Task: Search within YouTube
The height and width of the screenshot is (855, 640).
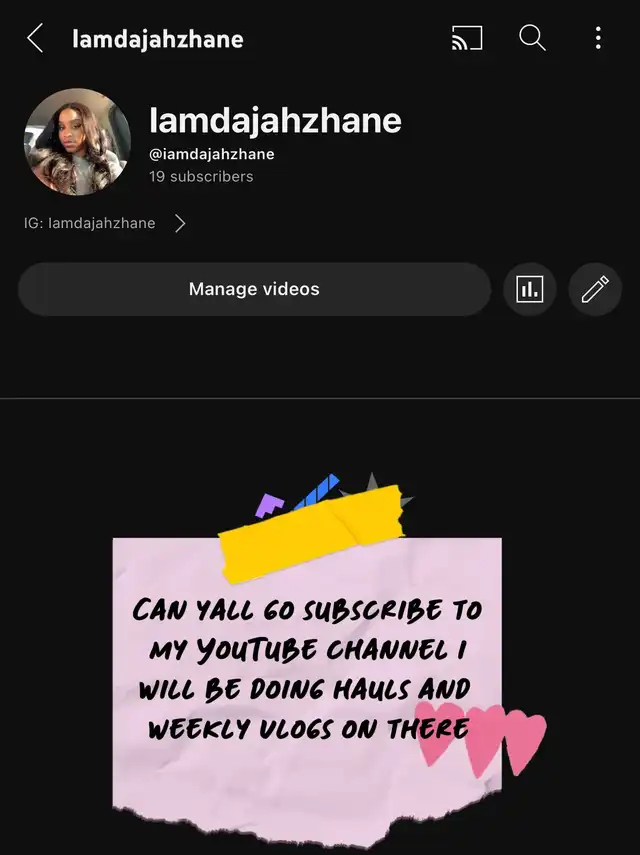Action: coord(532,39)
